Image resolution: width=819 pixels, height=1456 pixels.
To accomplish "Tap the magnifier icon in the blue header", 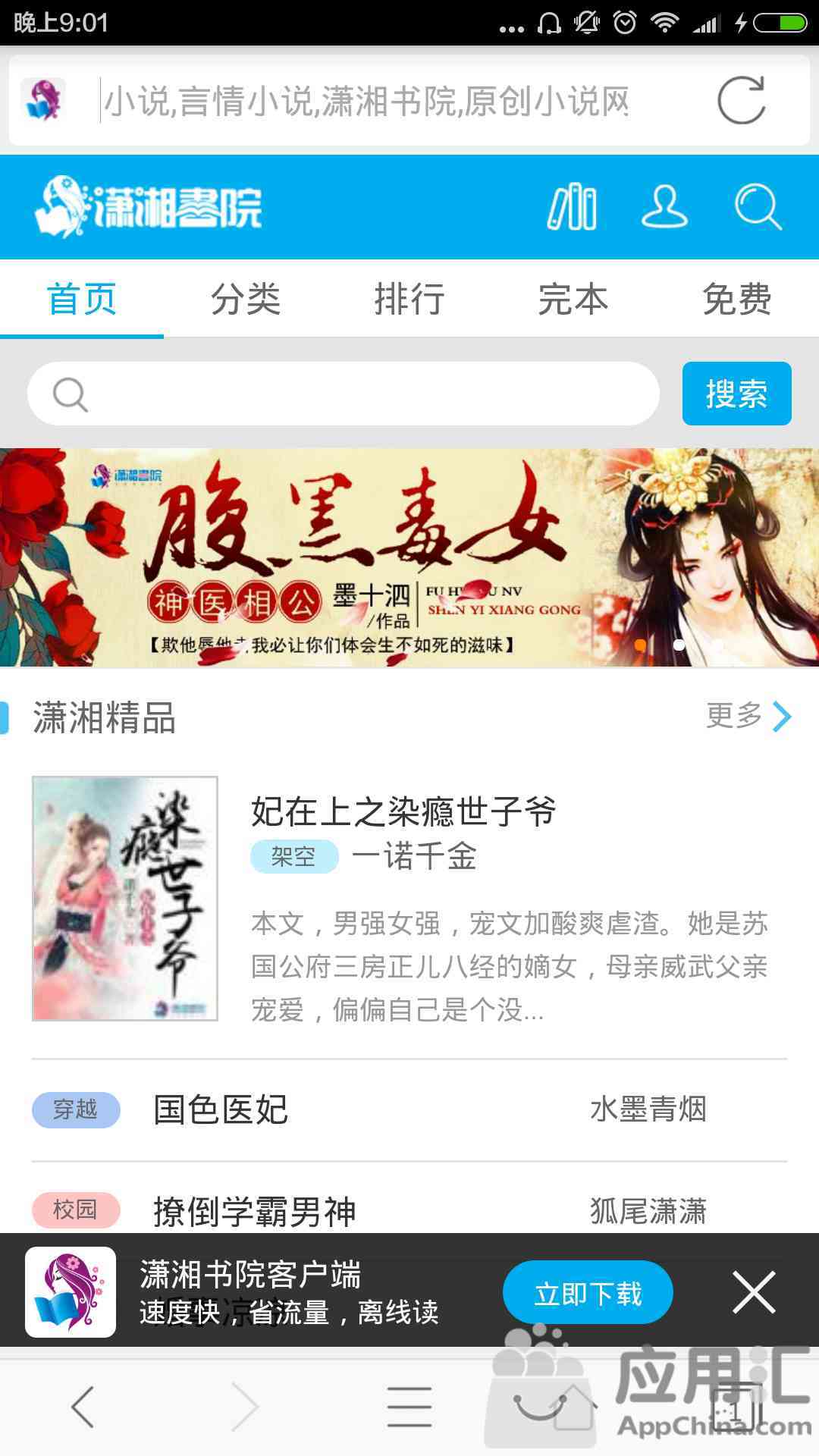I will pos(758,206).
